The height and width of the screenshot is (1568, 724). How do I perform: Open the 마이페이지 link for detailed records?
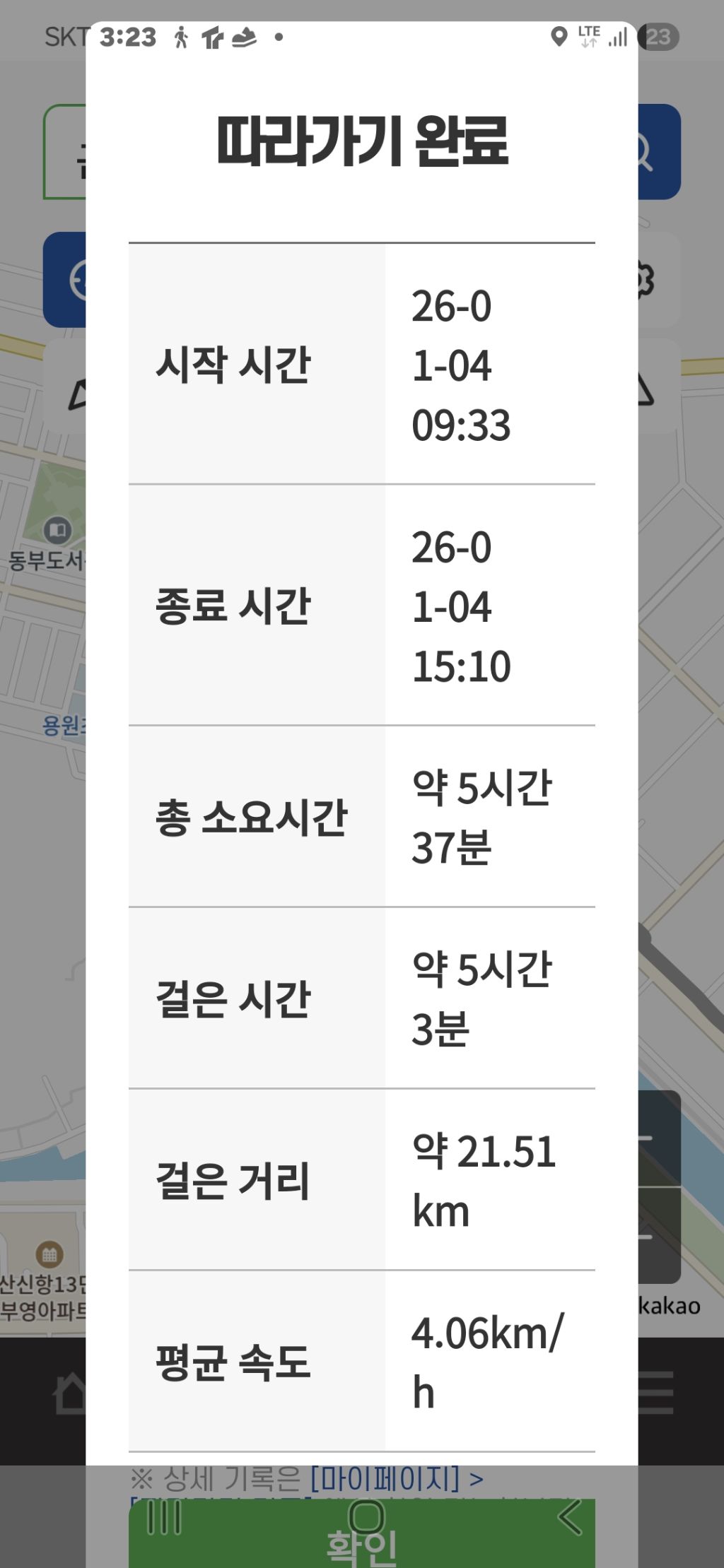click(x=385, y=1478)
